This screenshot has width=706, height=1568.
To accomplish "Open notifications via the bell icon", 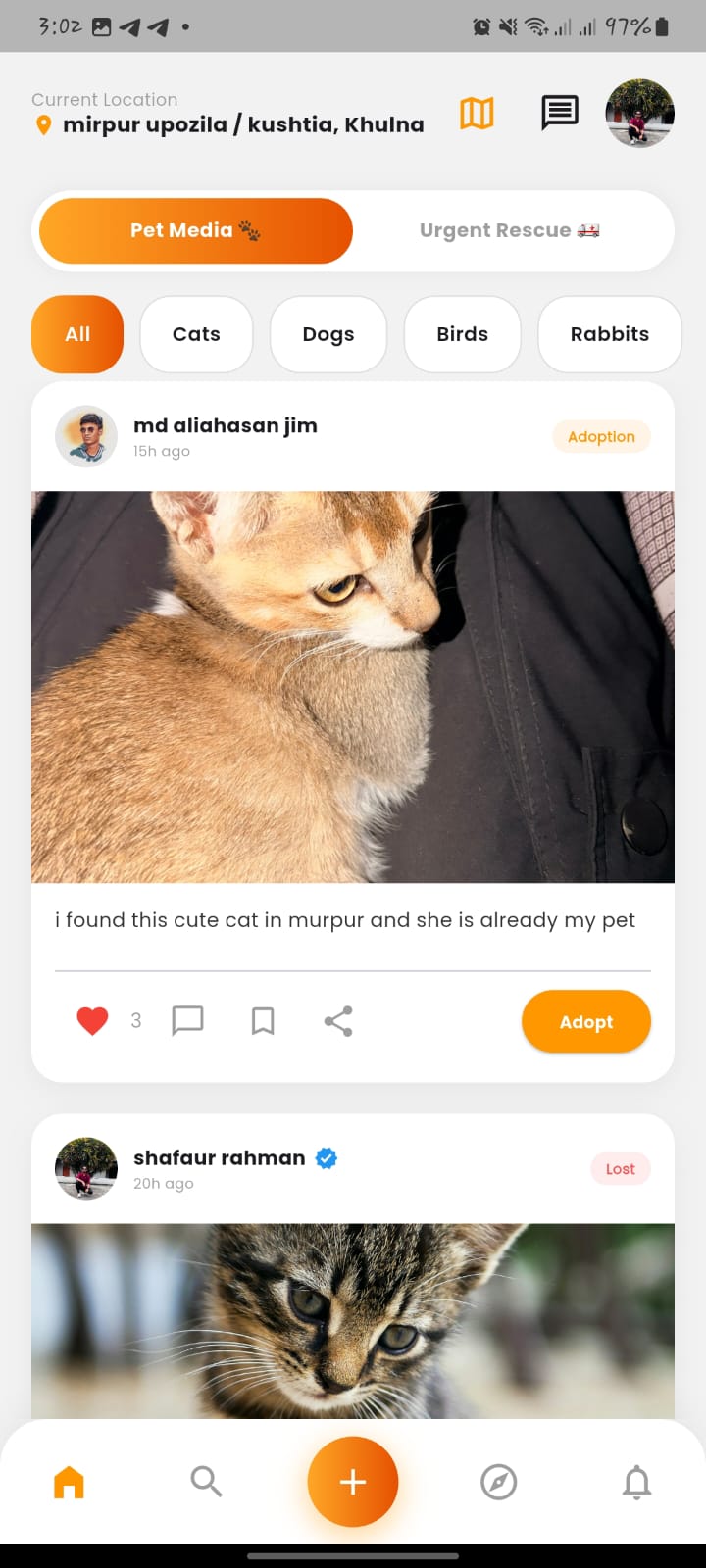I will tap(637, 1482).
